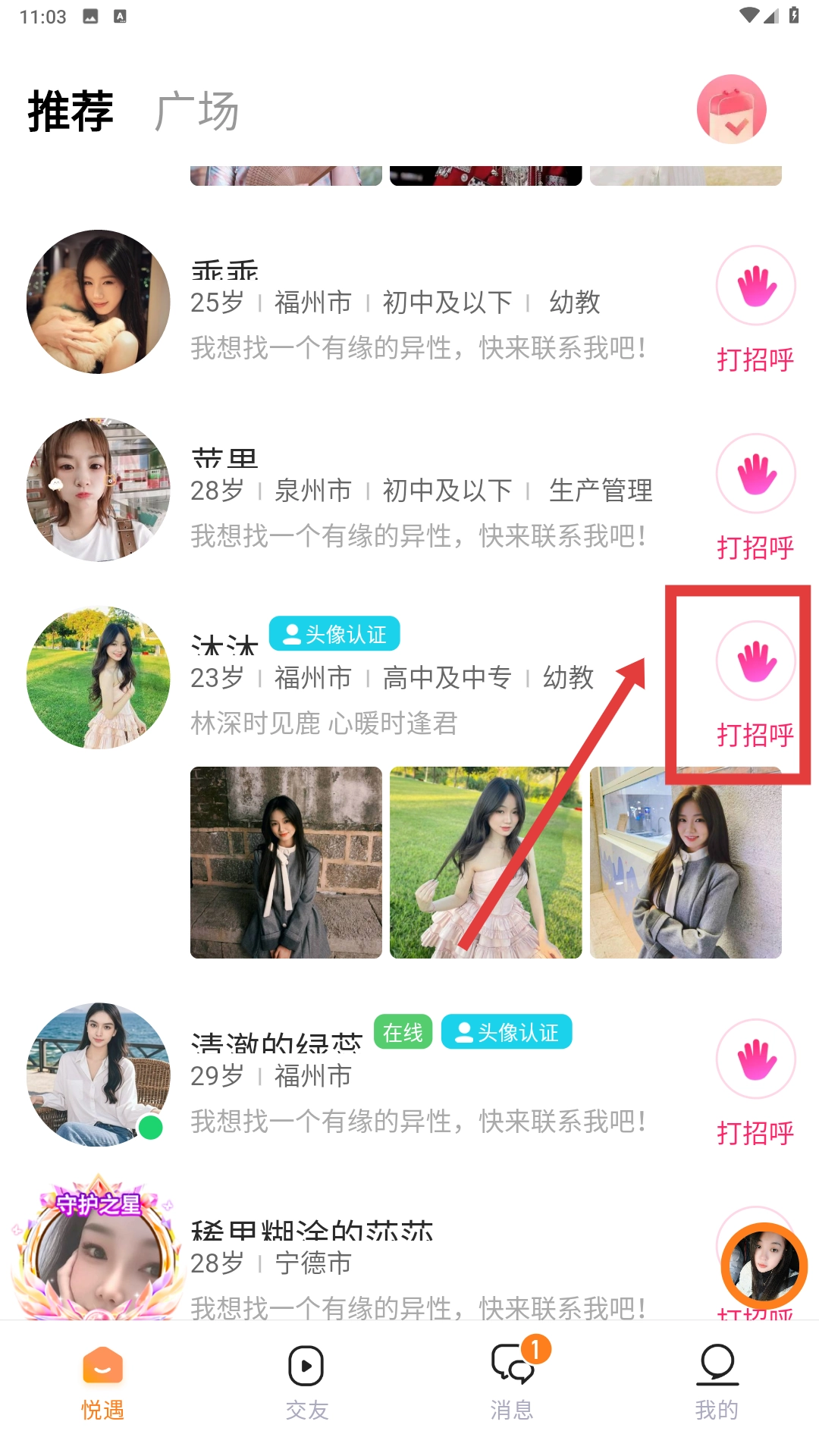
Task: View the gray coat photo by the wall
Action: (x=686, y=862)
